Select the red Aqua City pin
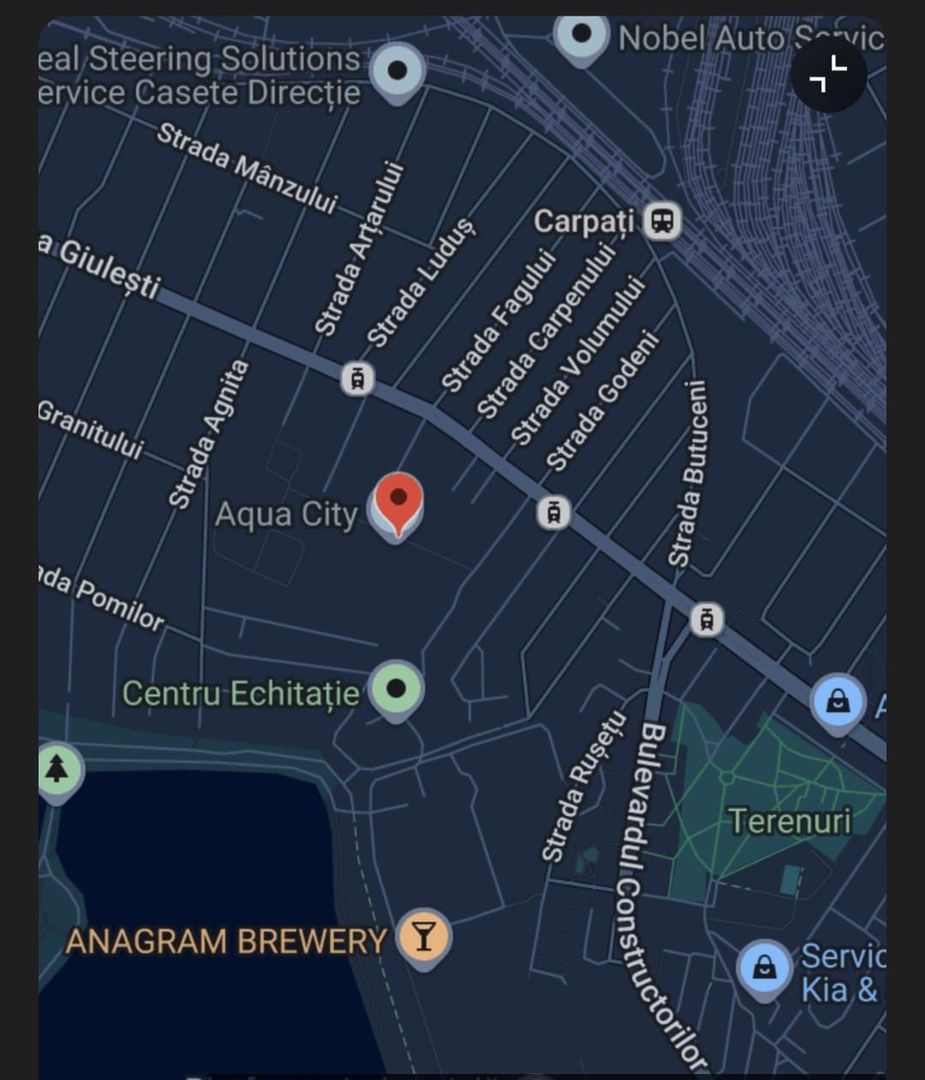Image resolution: width=925 pixels, height=1080 pixels. click(x=397, y=500)
